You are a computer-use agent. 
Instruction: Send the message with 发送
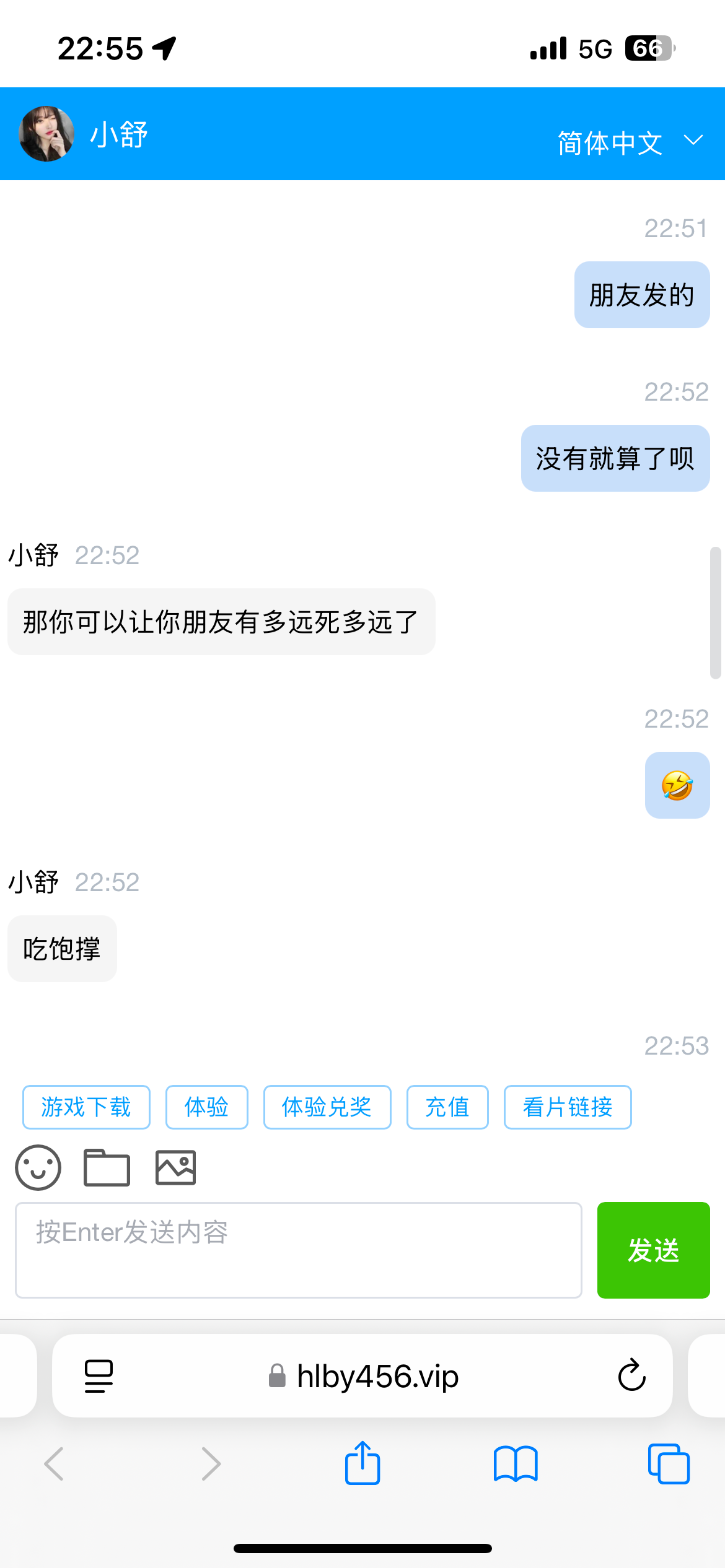tap(653, 1250)
